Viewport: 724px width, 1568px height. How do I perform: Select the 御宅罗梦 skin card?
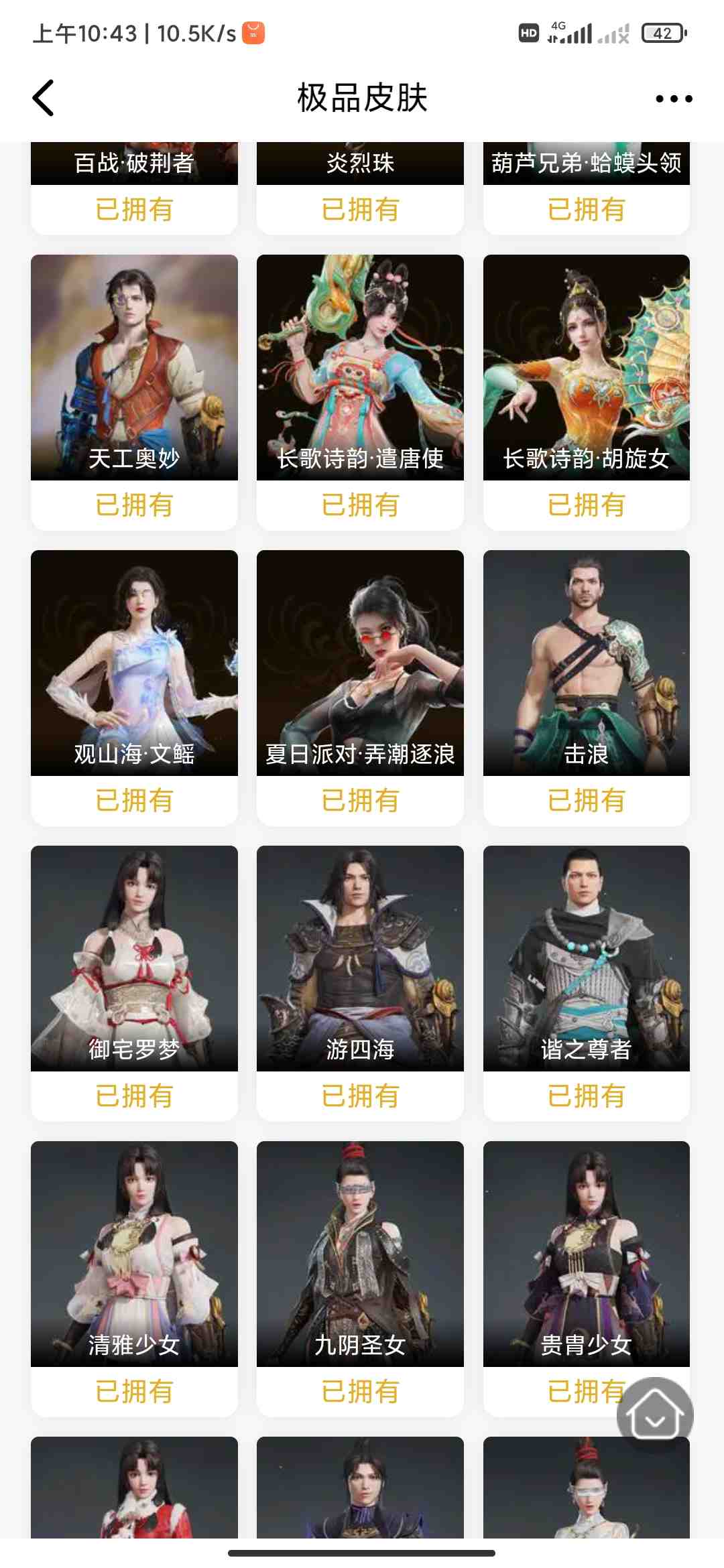[x=134, y=958]
